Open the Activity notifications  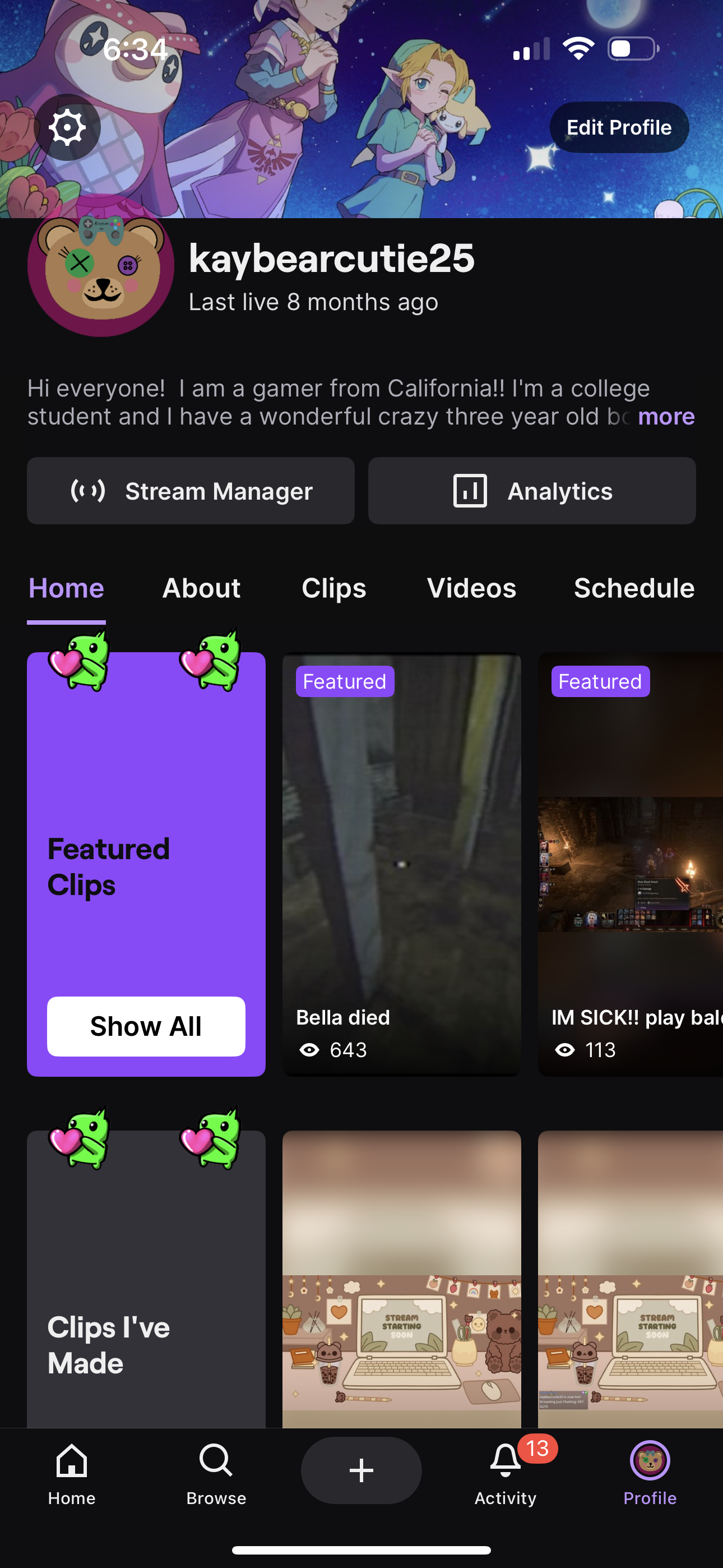point(505,1473)
